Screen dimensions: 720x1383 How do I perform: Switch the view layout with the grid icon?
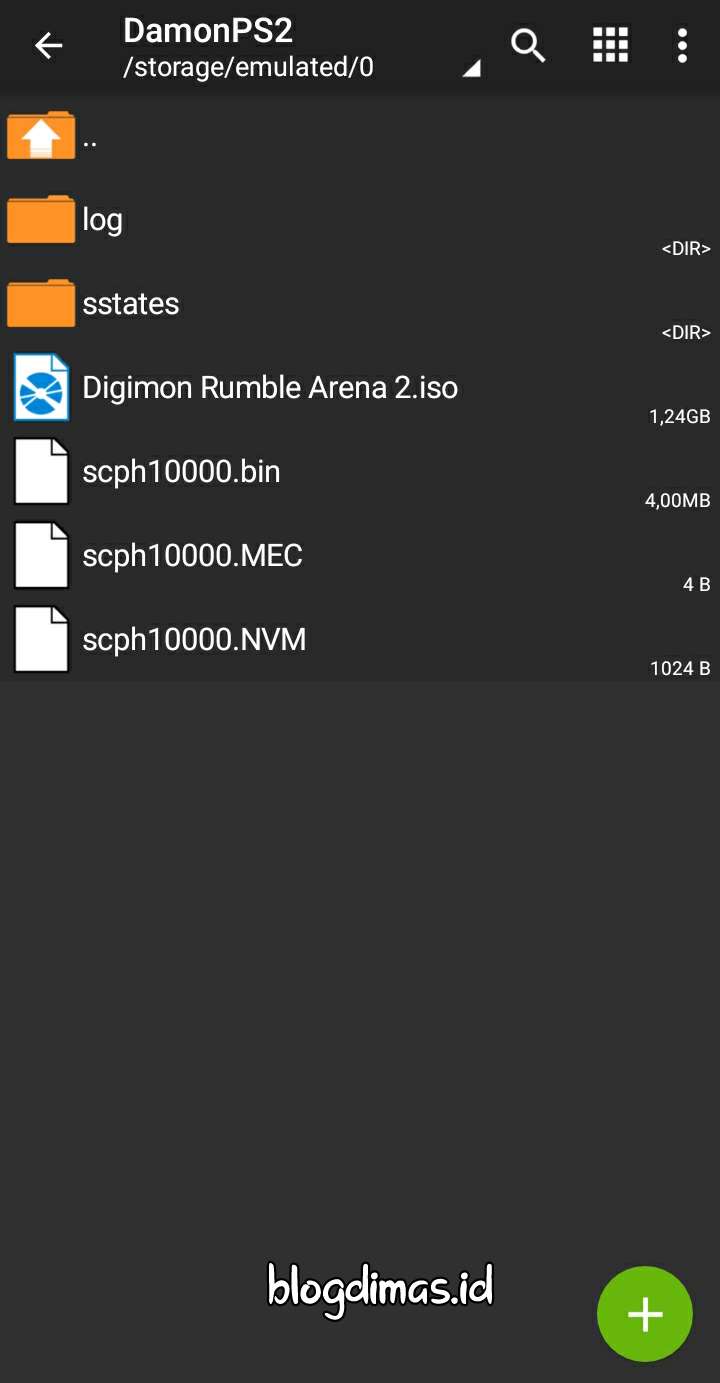(610, 46)
